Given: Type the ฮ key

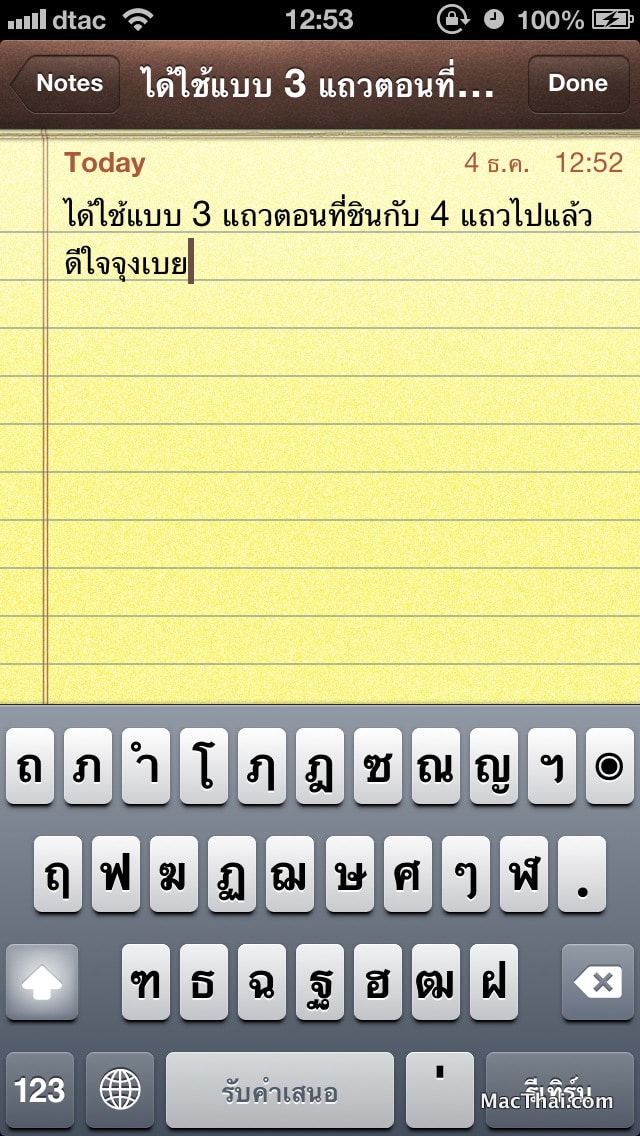Looking at the screenshot, I should click(378, 984).
